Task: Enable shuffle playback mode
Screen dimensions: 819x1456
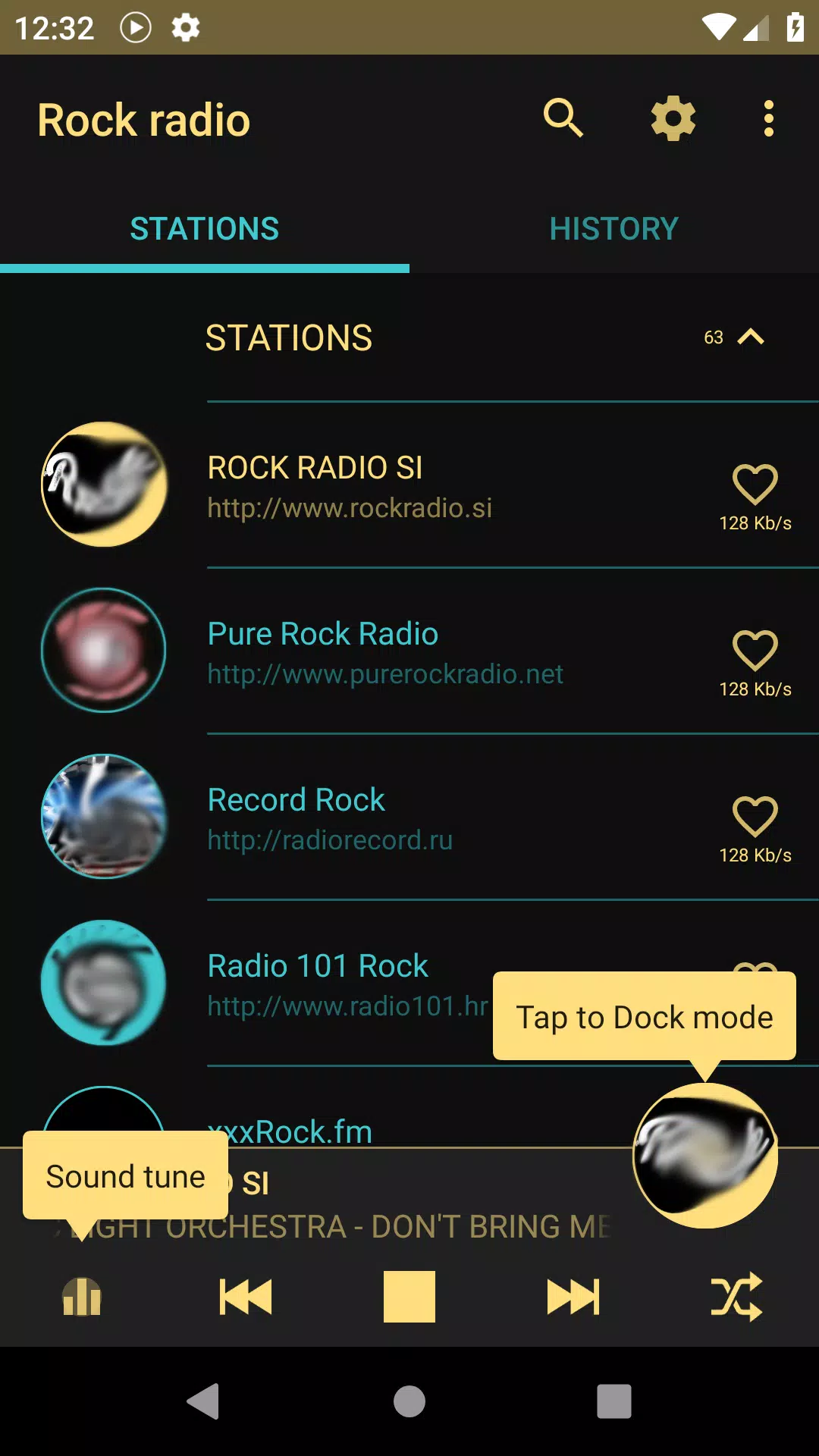Action: coord(737,1298)
